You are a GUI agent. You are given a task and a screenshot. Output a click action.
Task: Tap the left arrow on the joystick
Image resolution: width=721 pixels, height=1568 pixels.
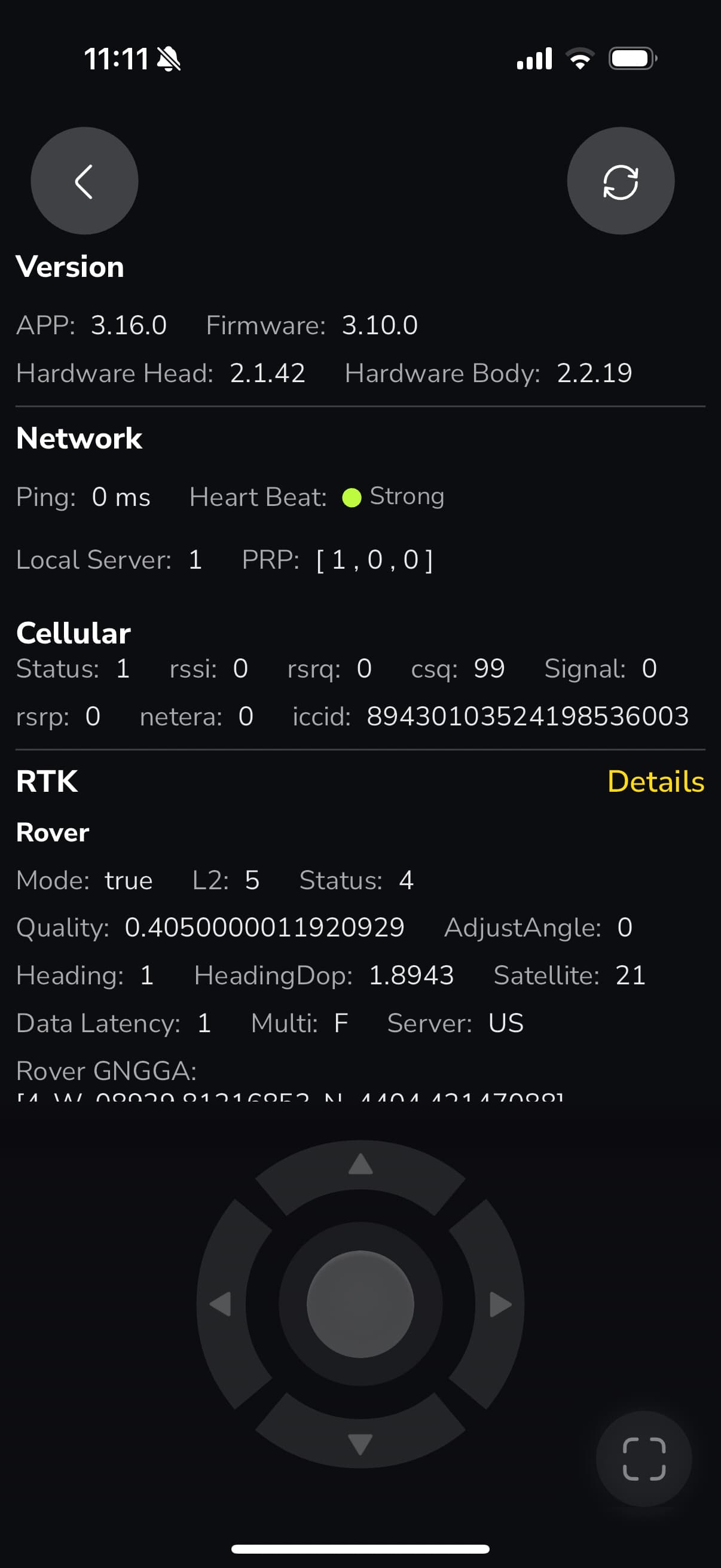pyautogui.click(x=220, y=1304)
